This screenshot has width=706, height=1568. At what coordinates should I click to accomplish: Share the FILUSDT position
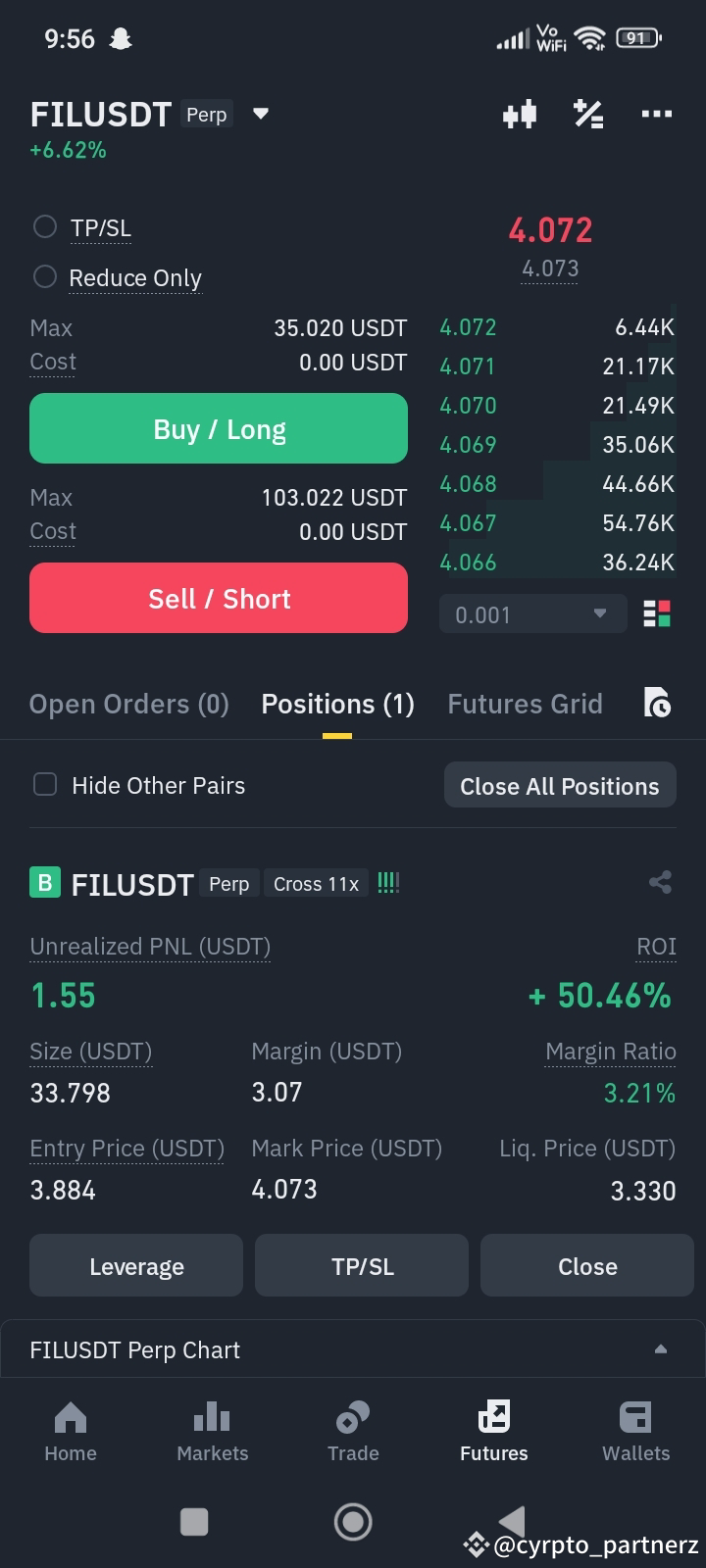pyautogui.click(x=660, y=882)
